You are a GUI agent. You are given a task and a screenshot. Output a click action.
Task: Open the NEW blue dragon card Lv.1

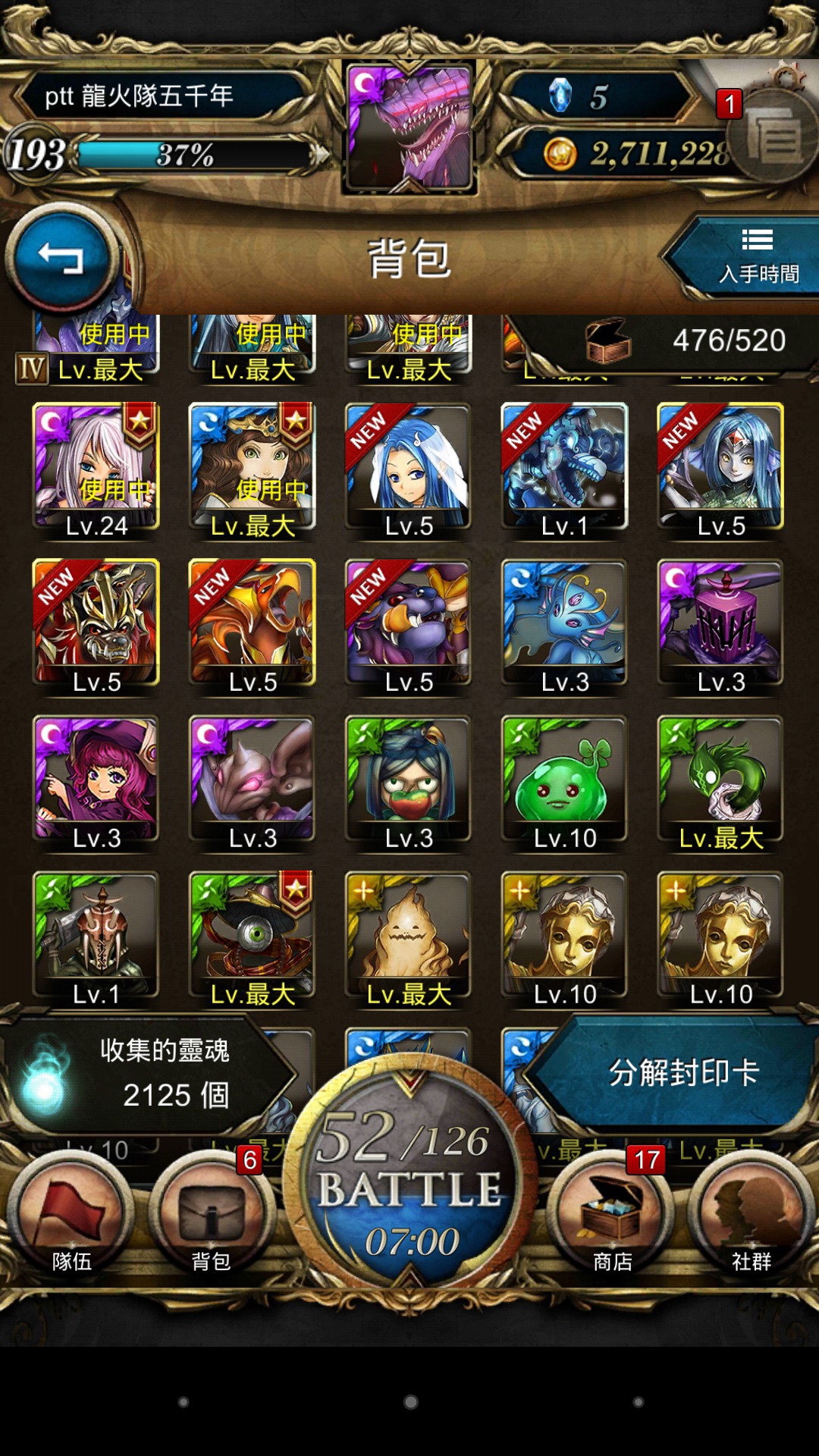(565, 472)
